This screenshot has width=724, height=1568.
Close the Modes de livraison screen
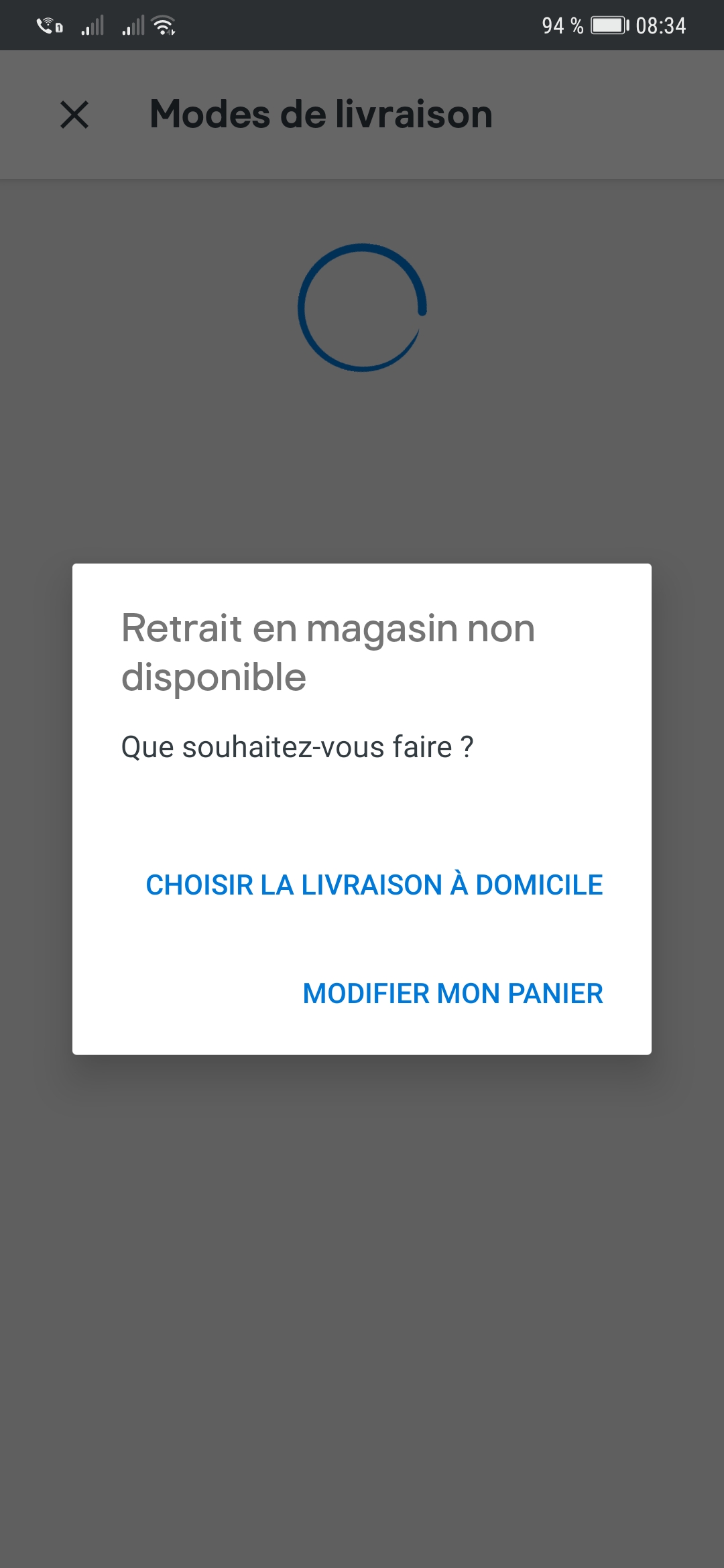tap(74, 115)
